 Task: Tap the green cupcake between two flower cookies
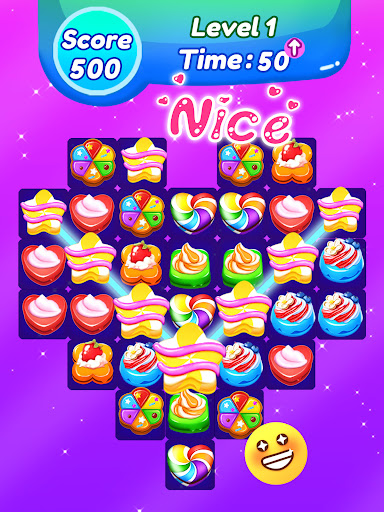(x=190, y=412)
